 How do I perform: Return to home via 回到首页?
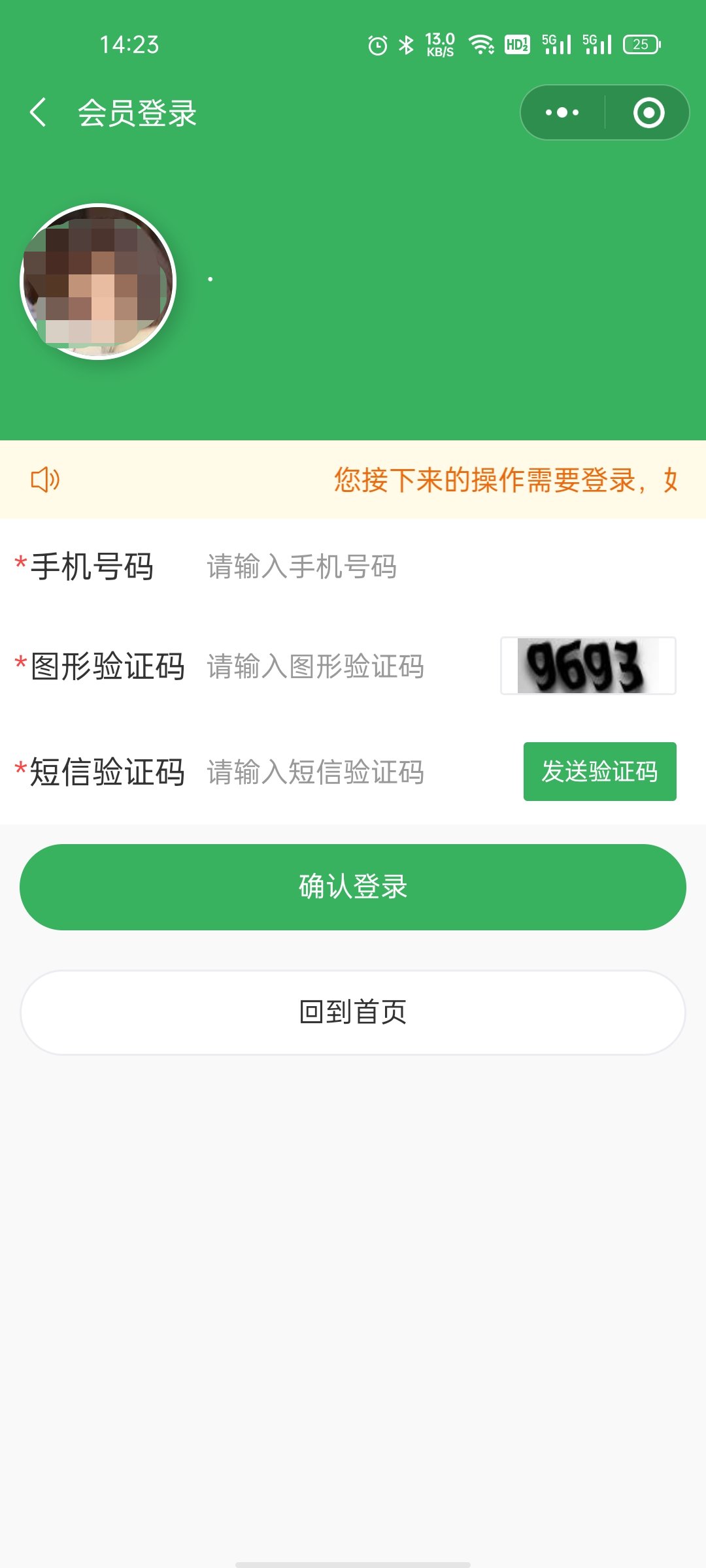tap(353, 1012)
